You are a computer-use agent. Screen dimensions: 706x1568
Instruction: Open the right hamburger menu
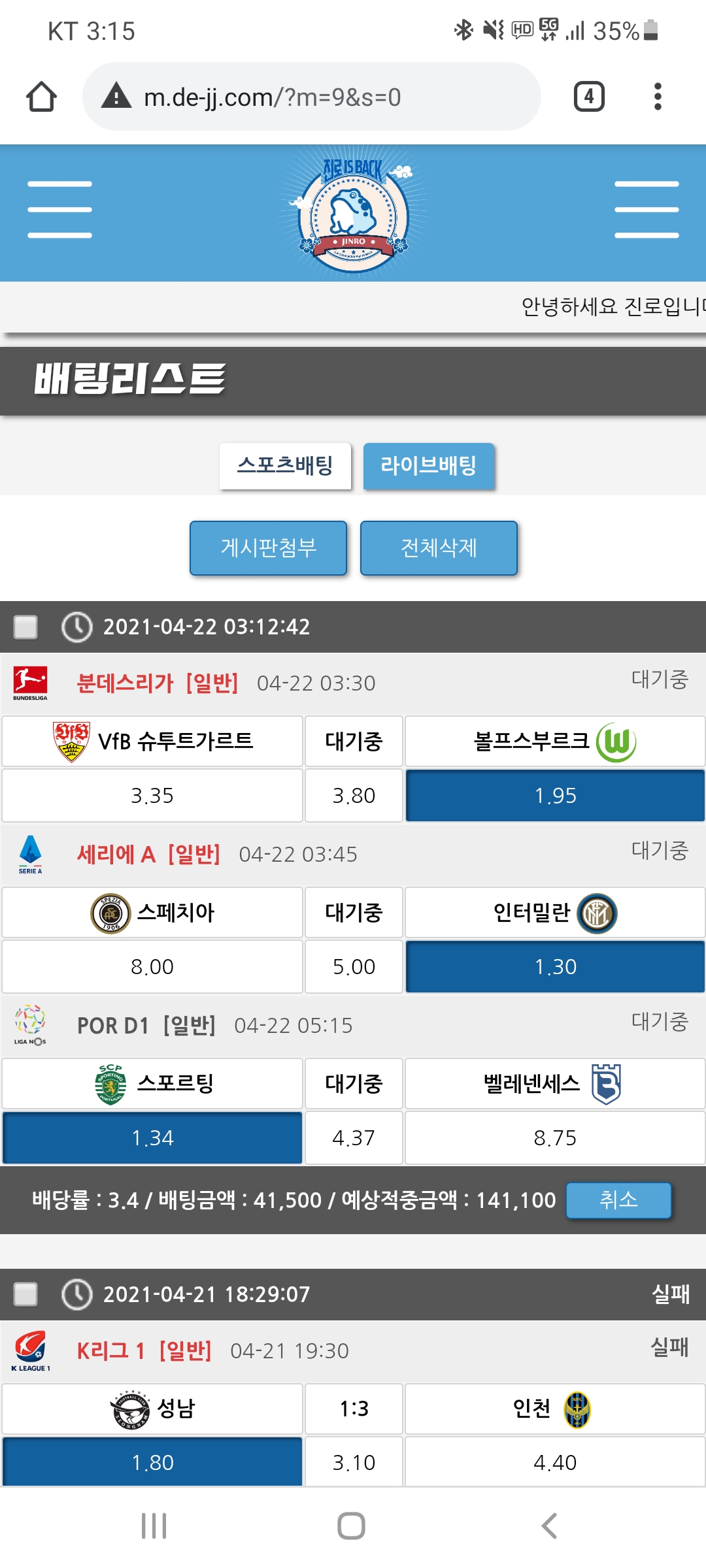coord(646,209)
